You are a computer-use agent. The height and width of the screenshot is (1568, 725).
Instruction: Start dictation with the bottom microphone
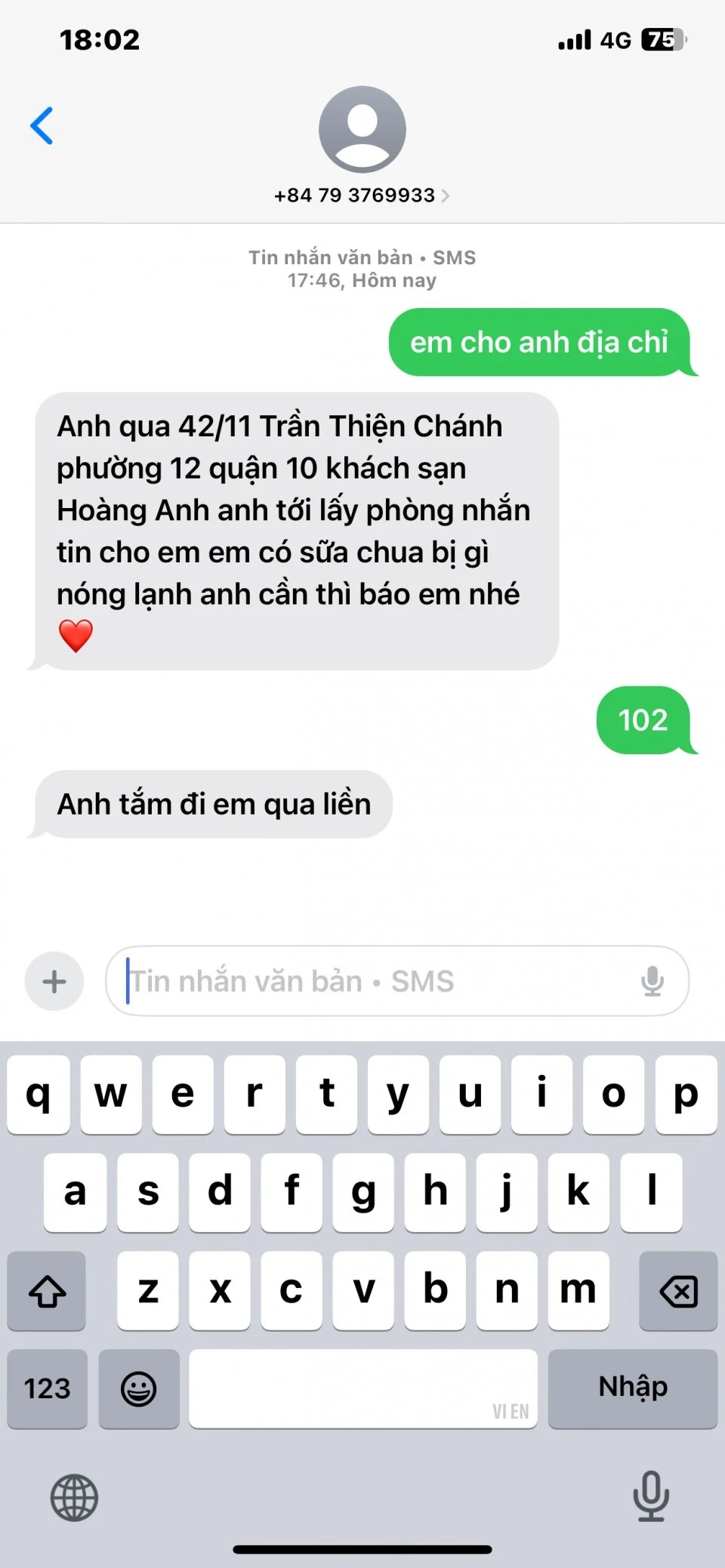tap(650, 1496)
